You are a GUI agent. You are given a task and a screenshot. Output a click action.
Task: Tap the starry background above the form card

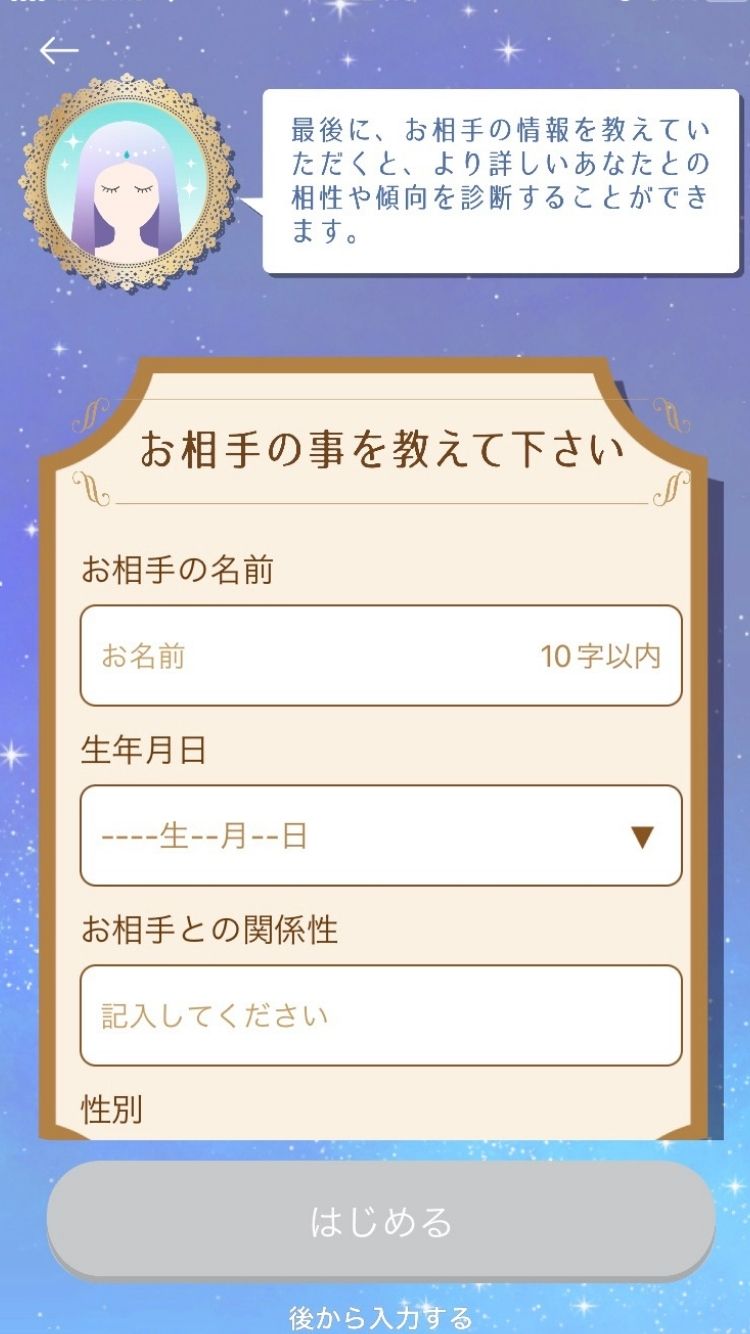[375, 320]
